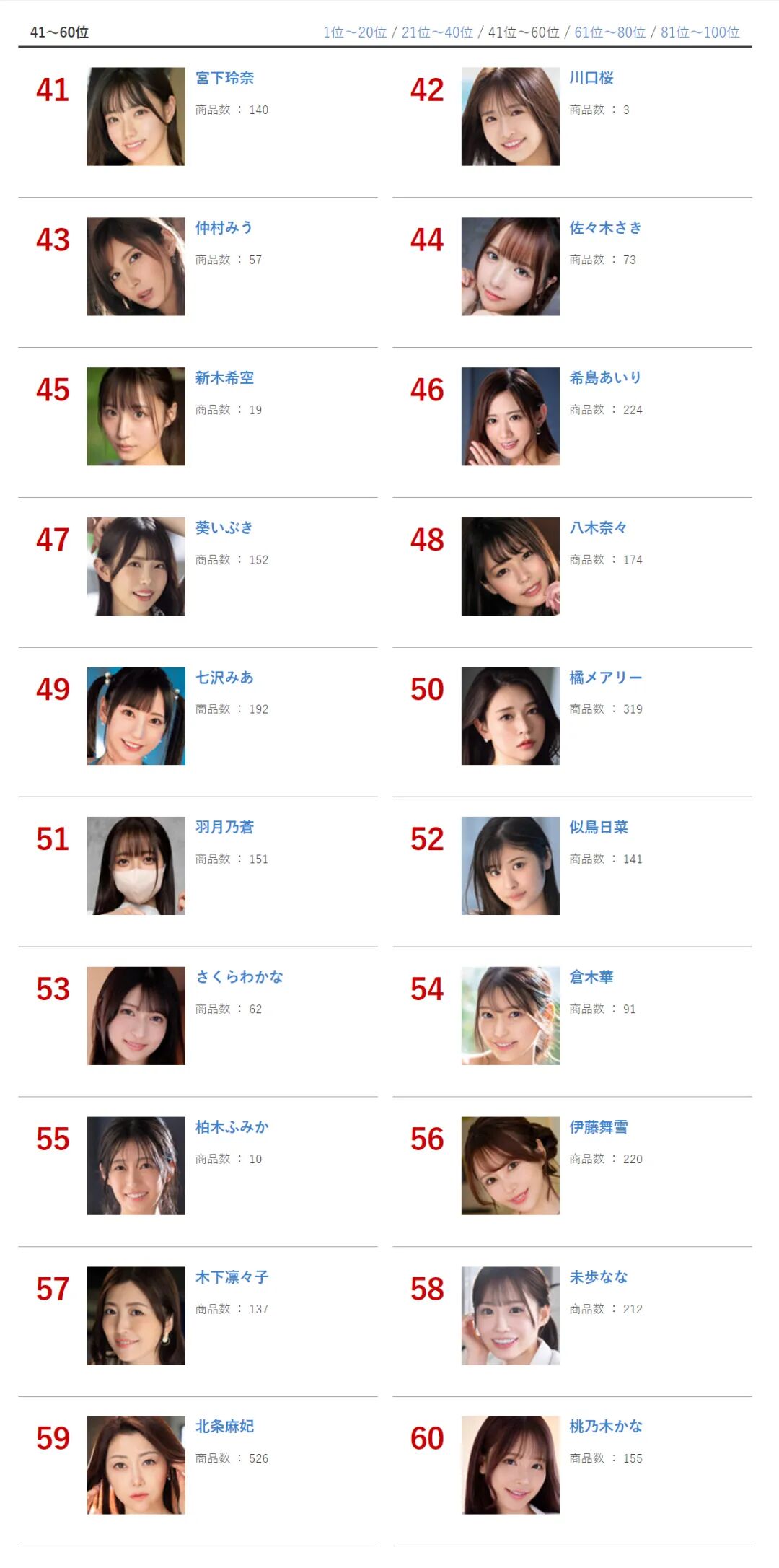This screenshot has height=1568, width=779.
Task: Open the 仲村みう page link
Action: (224, 228)
